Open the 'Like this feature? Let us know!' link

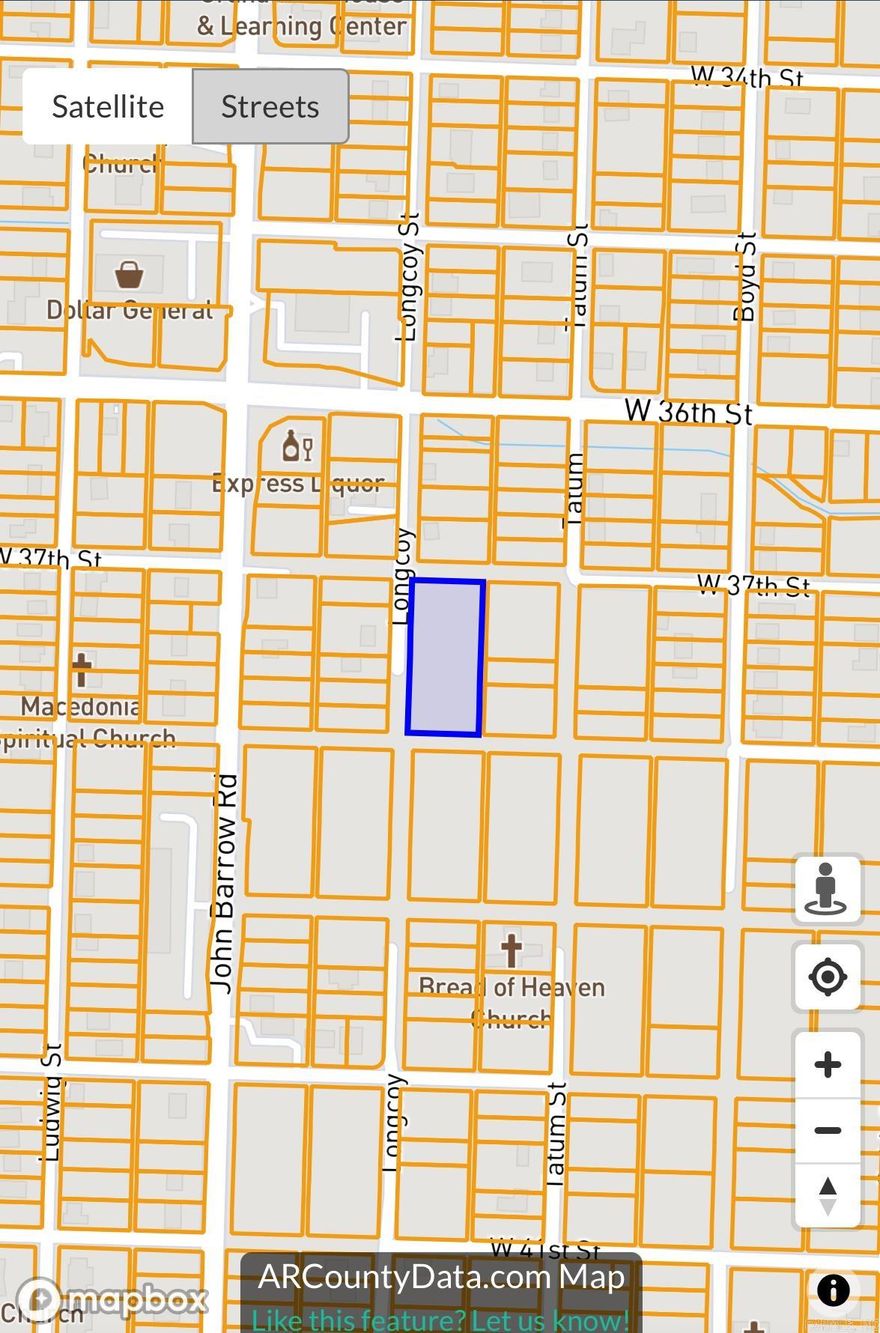[440, 1319]
